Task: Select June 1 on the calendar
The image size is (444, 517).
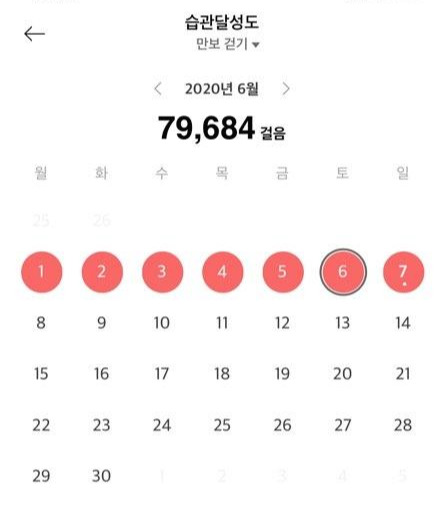Action: pos(42,272)
